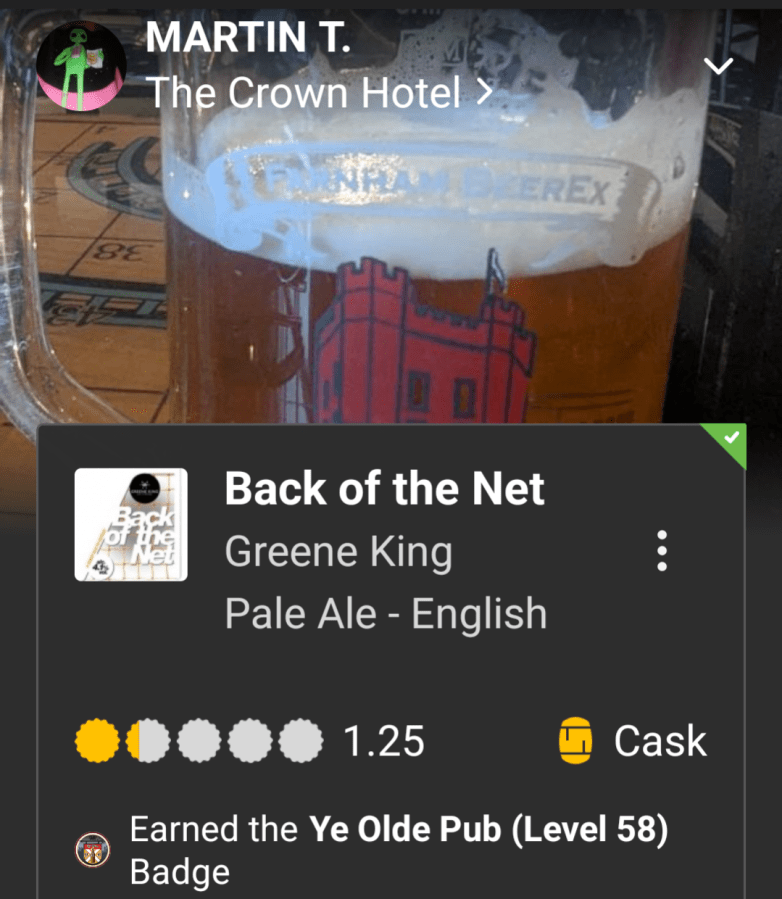This screenshot has height=899, width=782.
Task: Open Martin T.'s profile avatar
Action: pos(80,65)
